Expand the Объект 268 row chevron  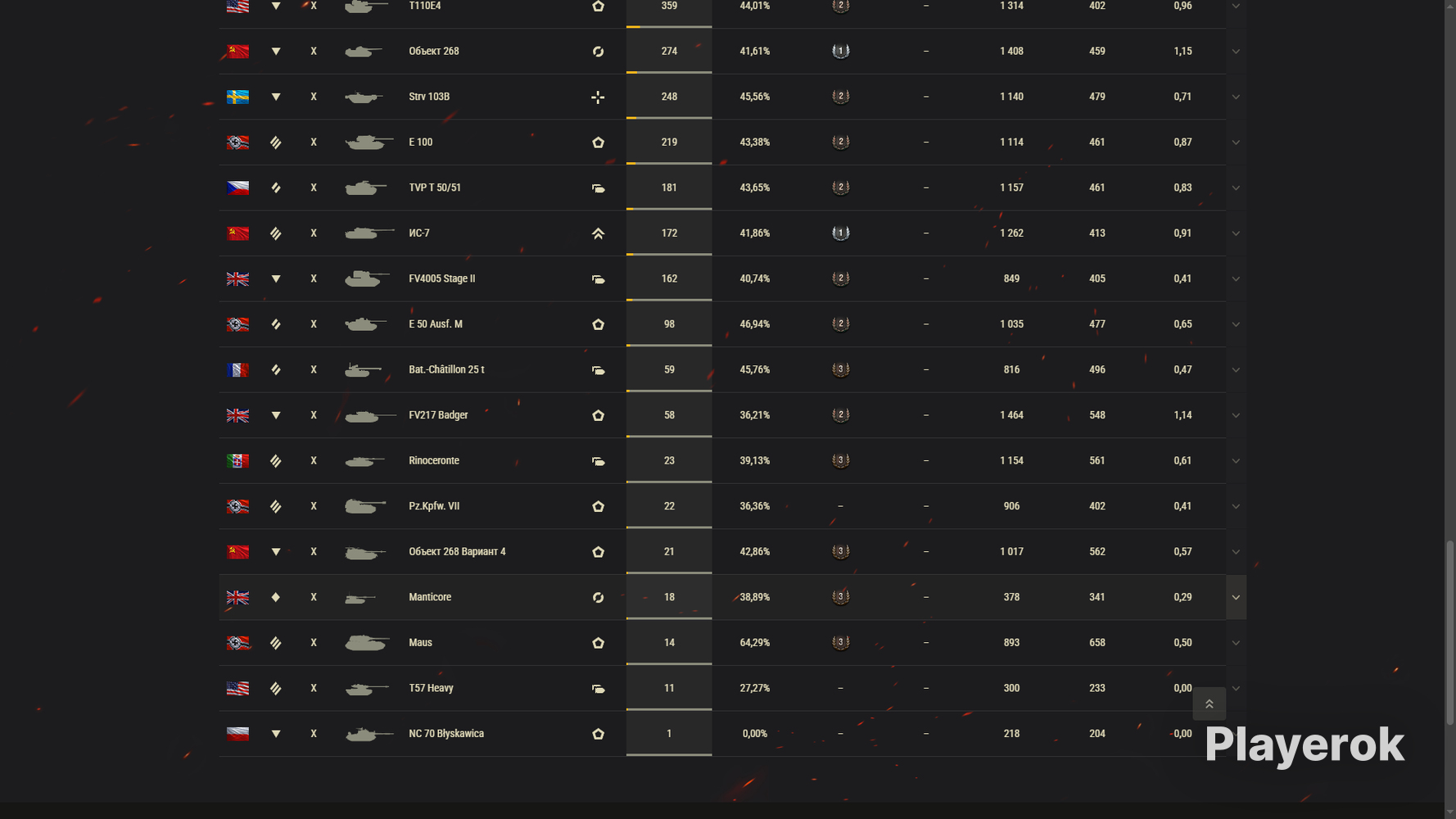1236,52
